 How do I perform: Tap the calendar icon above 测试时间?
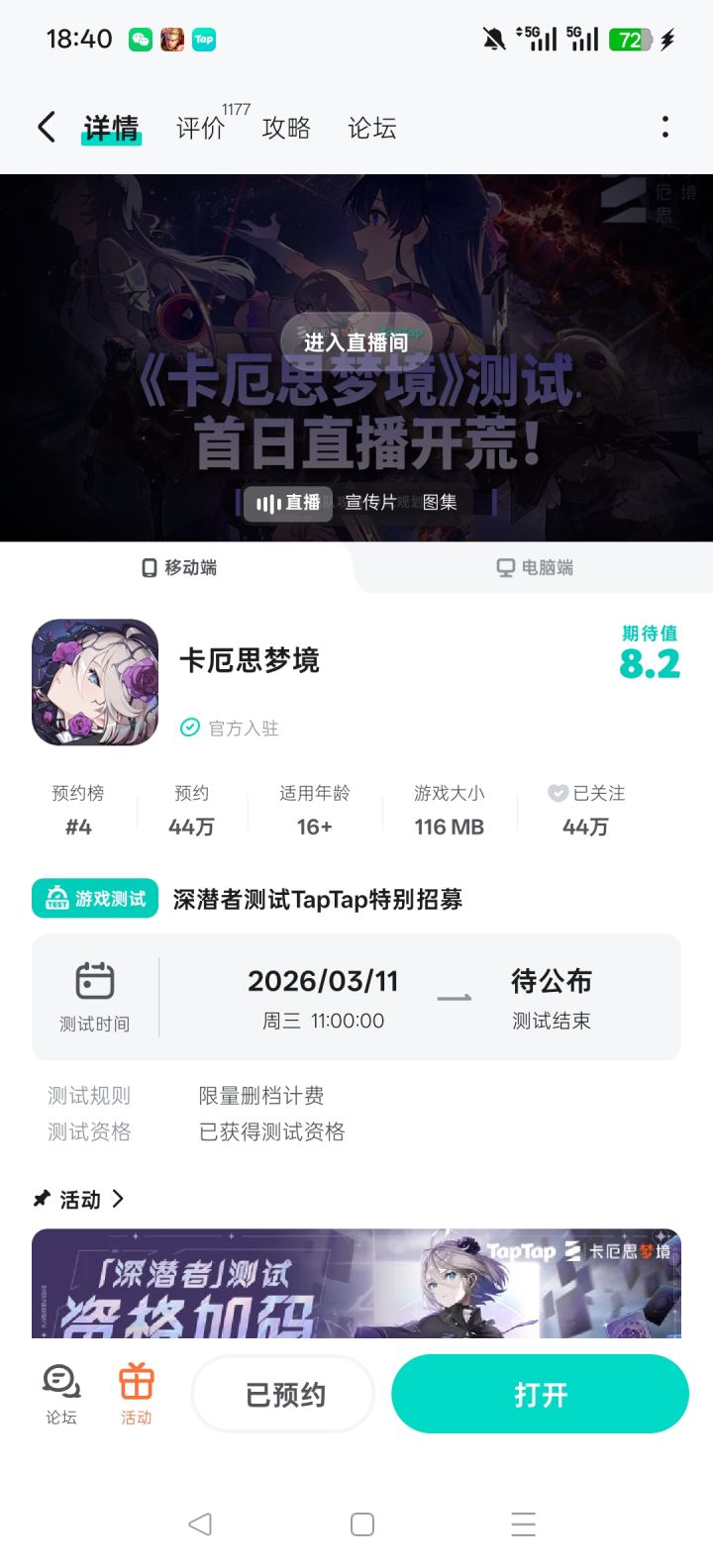pyautogui.click(x=95, y=978)
